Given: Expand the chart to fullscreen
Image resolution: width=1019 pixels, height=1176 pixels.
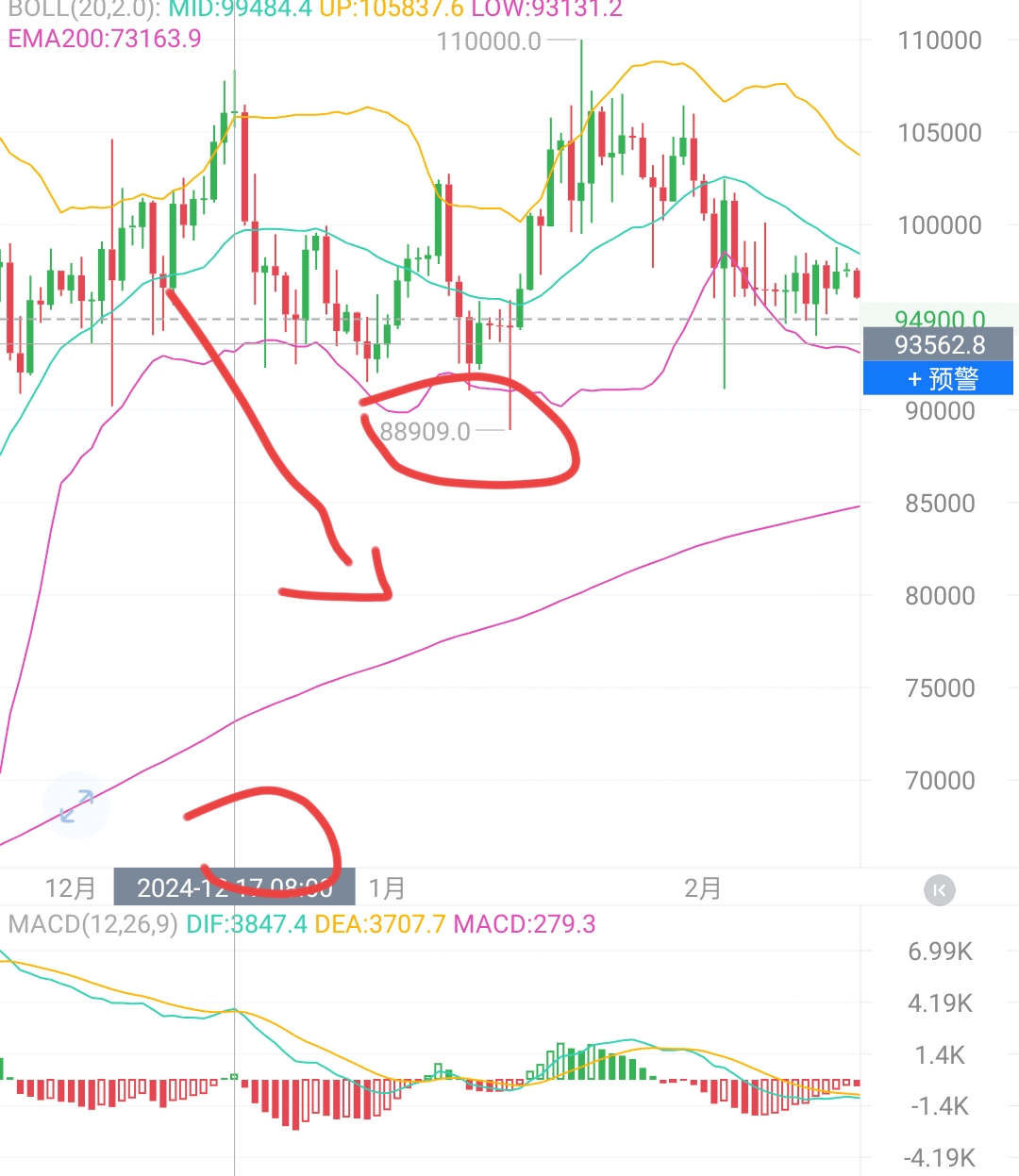Looking at the screenshot, I should (76, 805).
